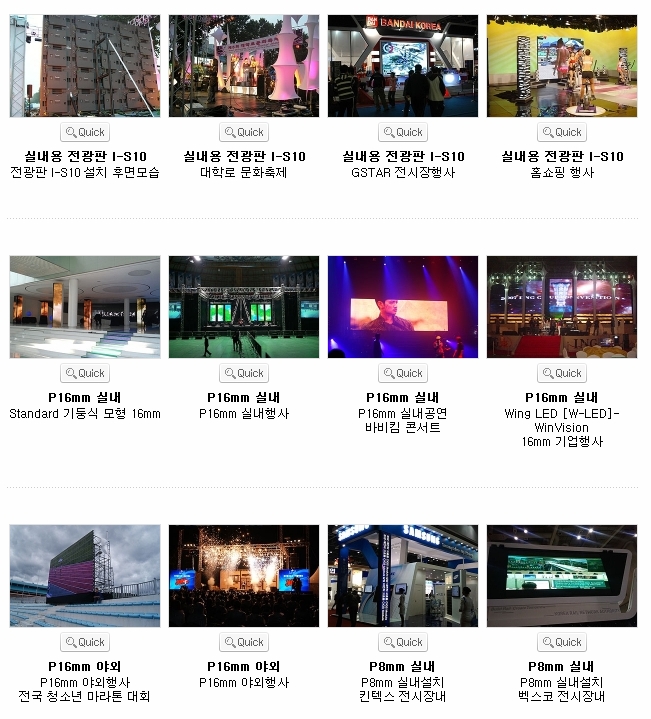View the 벡스코 전시장내 product image
Viewport: 651px width, 719px height.
tap(561, 576)
